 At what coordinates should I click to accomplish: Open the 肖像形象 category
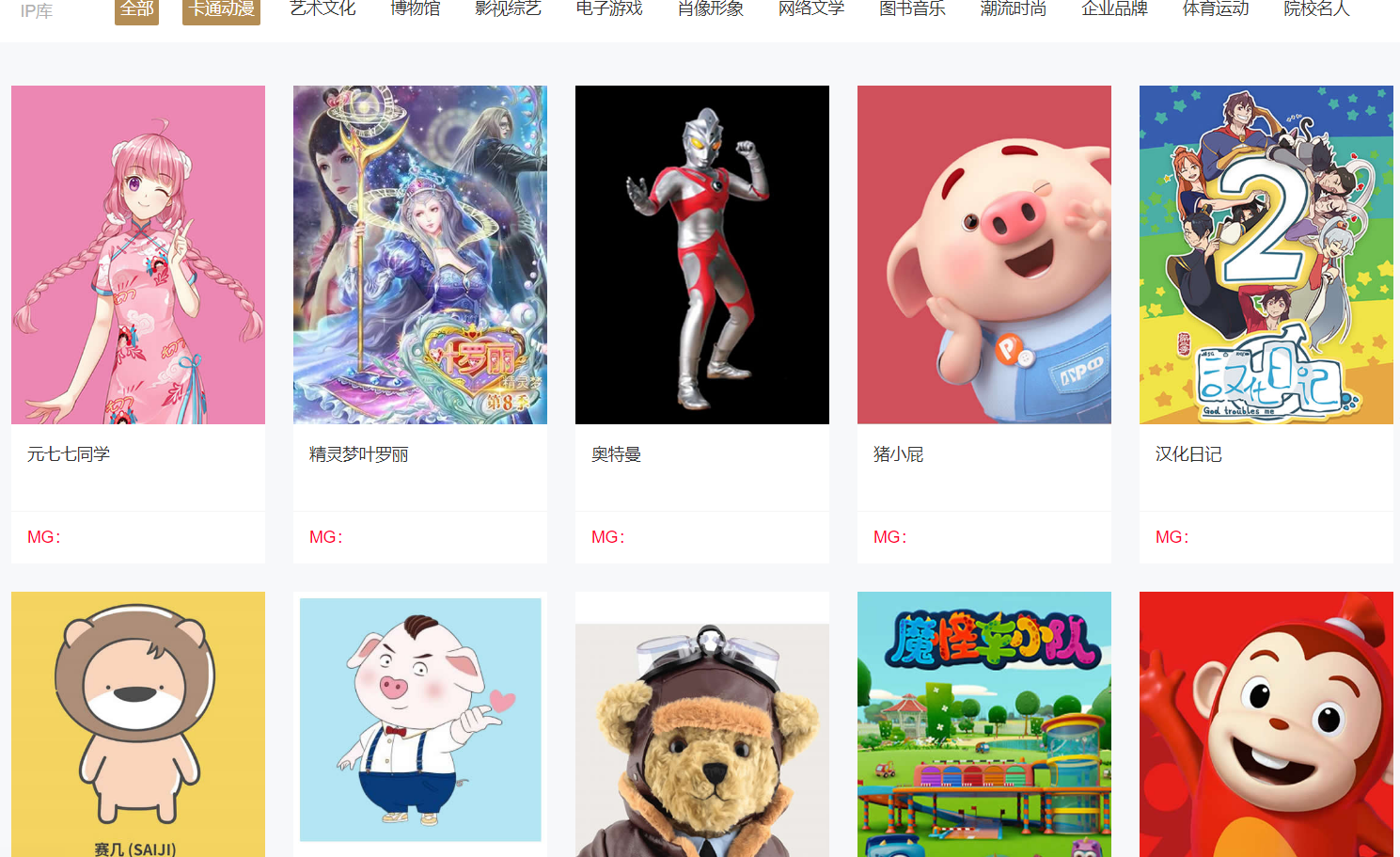(x=710, y=9)
